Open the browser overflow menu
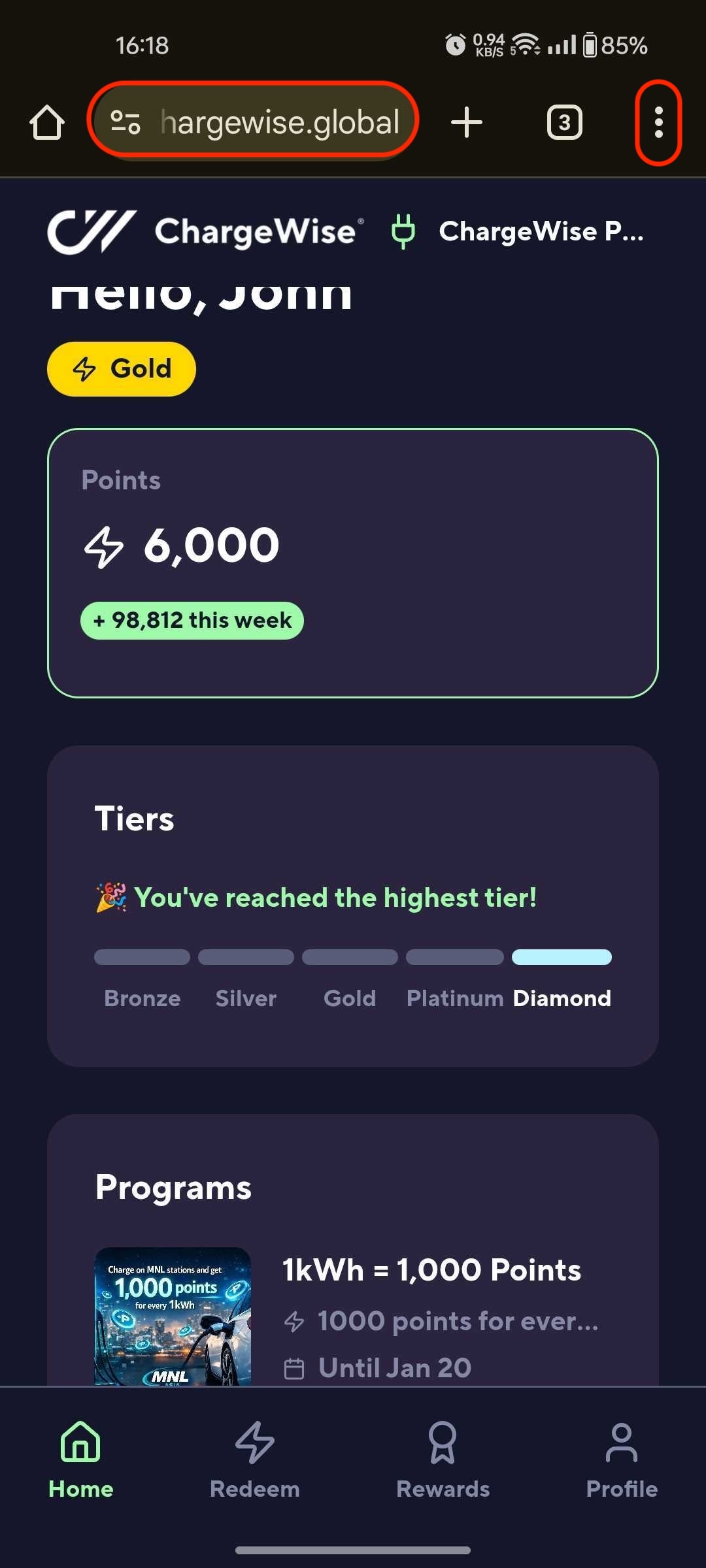Screen dimensions: 706x1568 (x=658, y=122)
